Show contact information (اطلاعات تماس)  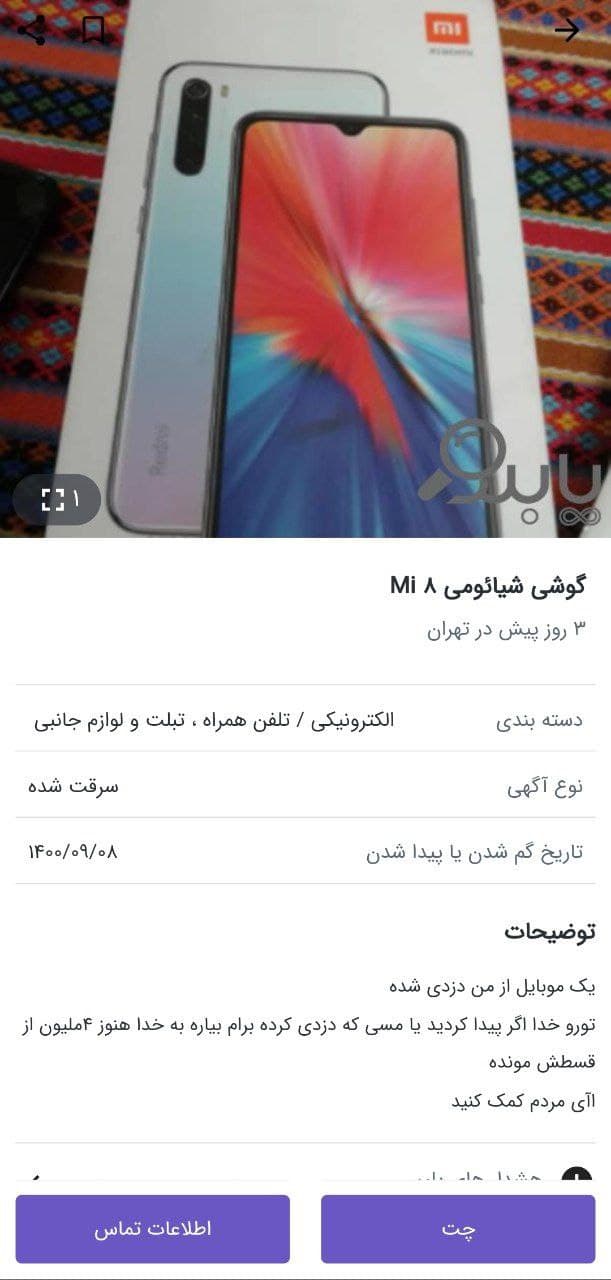[x=153, y=1229]
